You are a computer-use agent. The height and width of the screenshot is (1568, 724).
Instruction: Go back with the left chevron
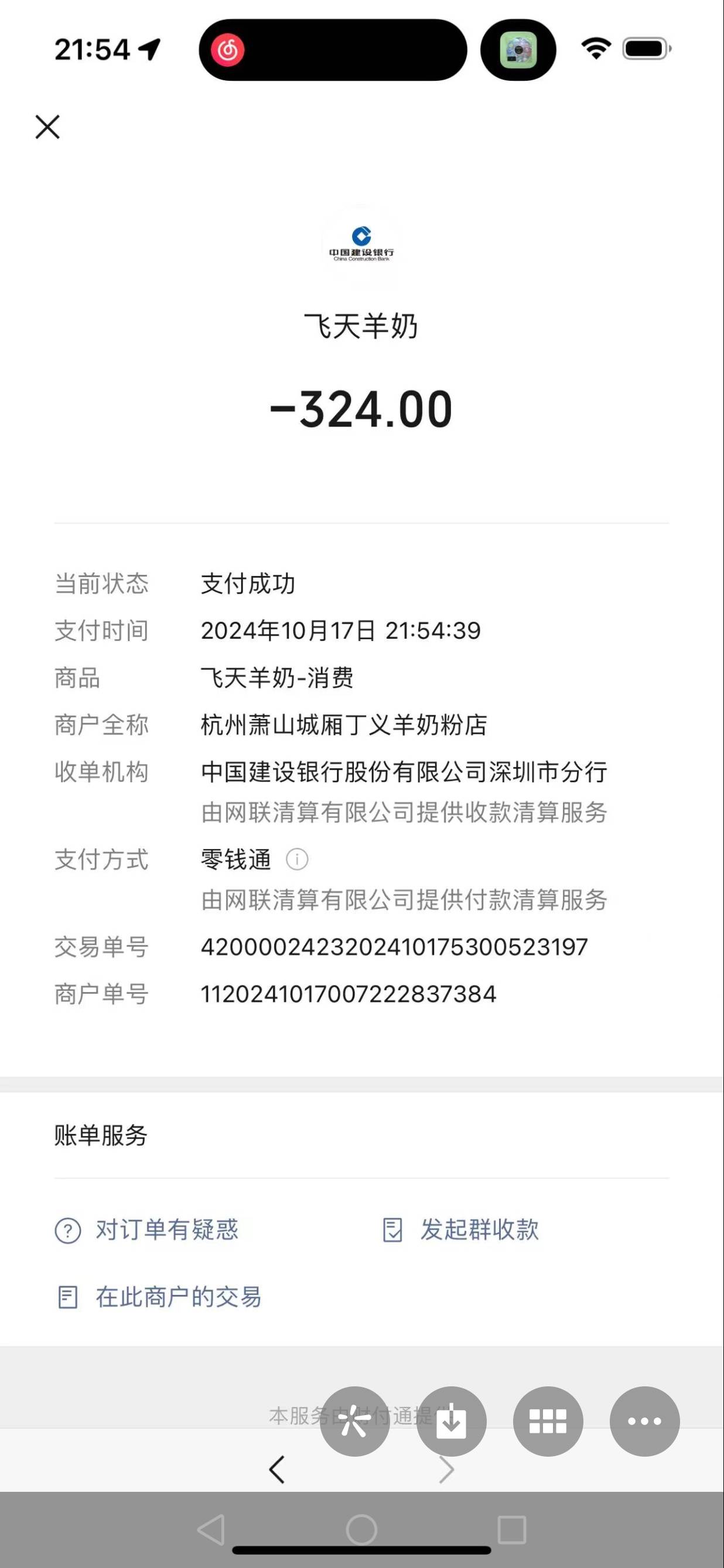click(x=277, y=1470)
